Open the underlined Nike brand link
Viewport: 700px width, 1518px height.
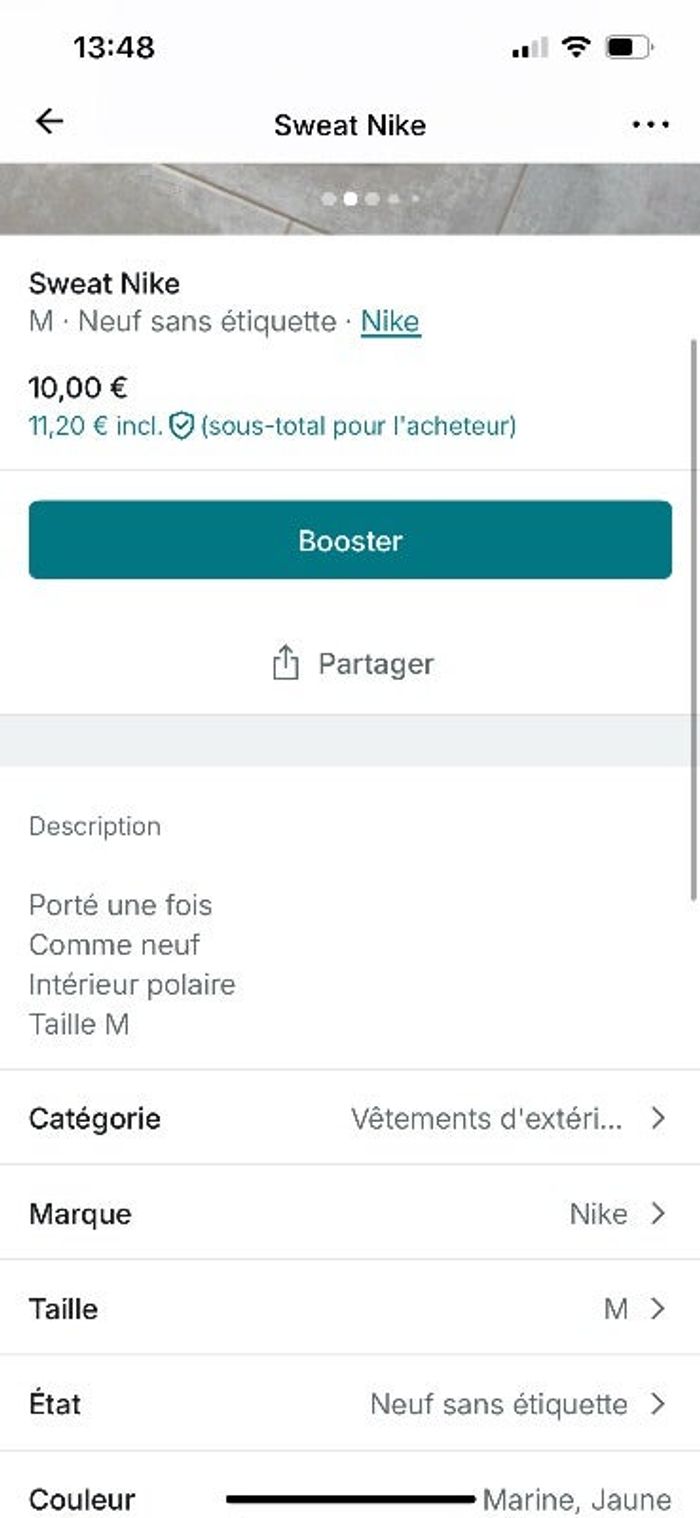click(x=390, y=322)
